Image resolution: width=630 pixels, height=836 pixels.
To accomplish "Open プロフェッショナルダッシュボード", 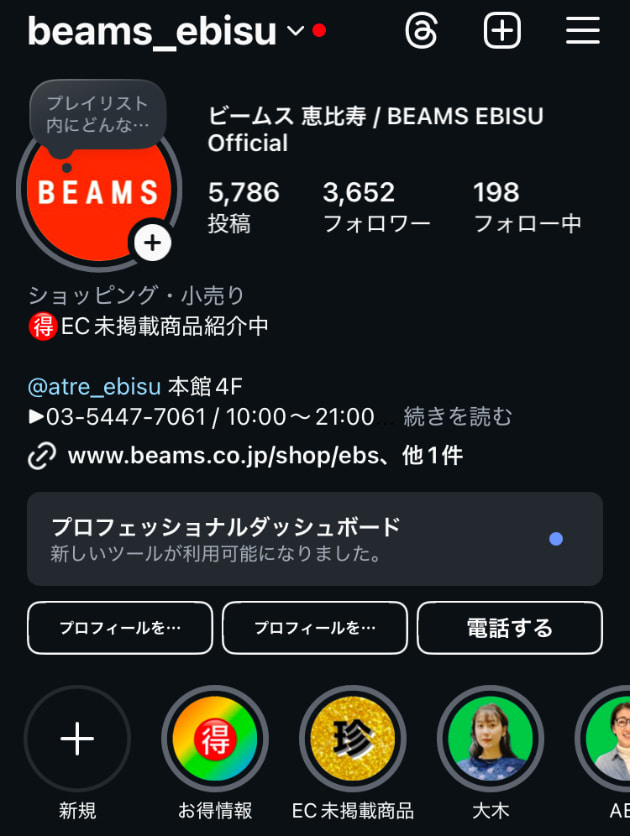I will (314, 538).
